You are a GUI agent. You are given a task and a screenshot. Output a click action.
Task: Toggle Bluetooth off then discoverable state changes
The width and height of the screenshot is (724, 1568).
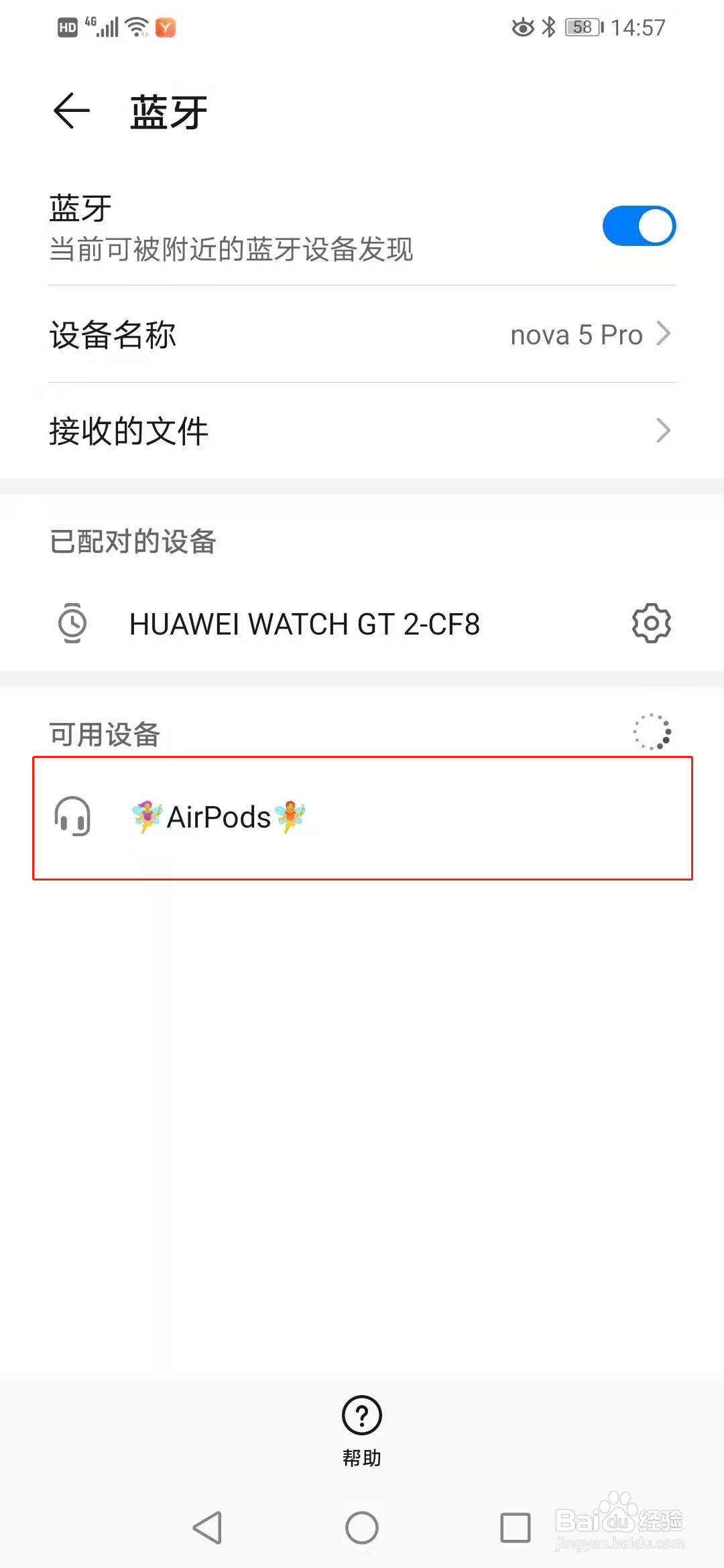pos(638,225)
